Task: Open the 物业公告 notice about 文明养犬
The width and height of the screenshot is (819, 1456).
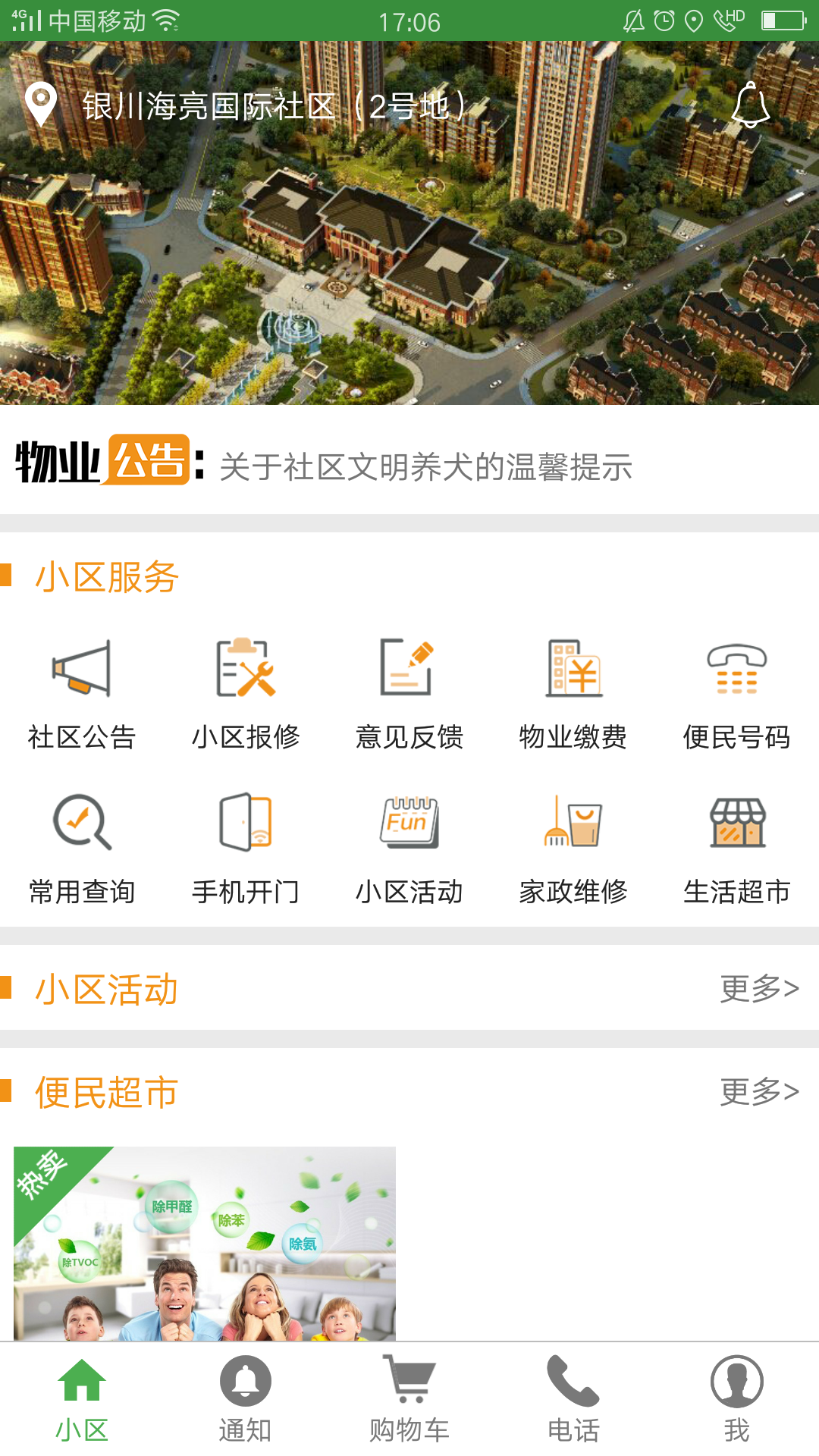Action: [x=425, y=466]
